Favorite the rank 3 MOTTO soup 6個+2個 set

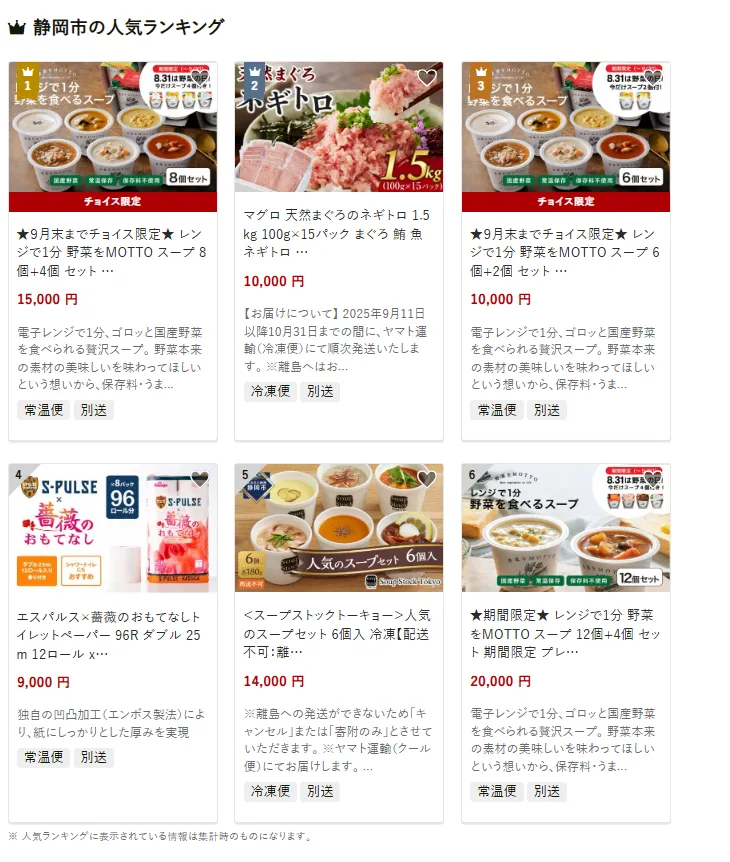coord(653,78)
